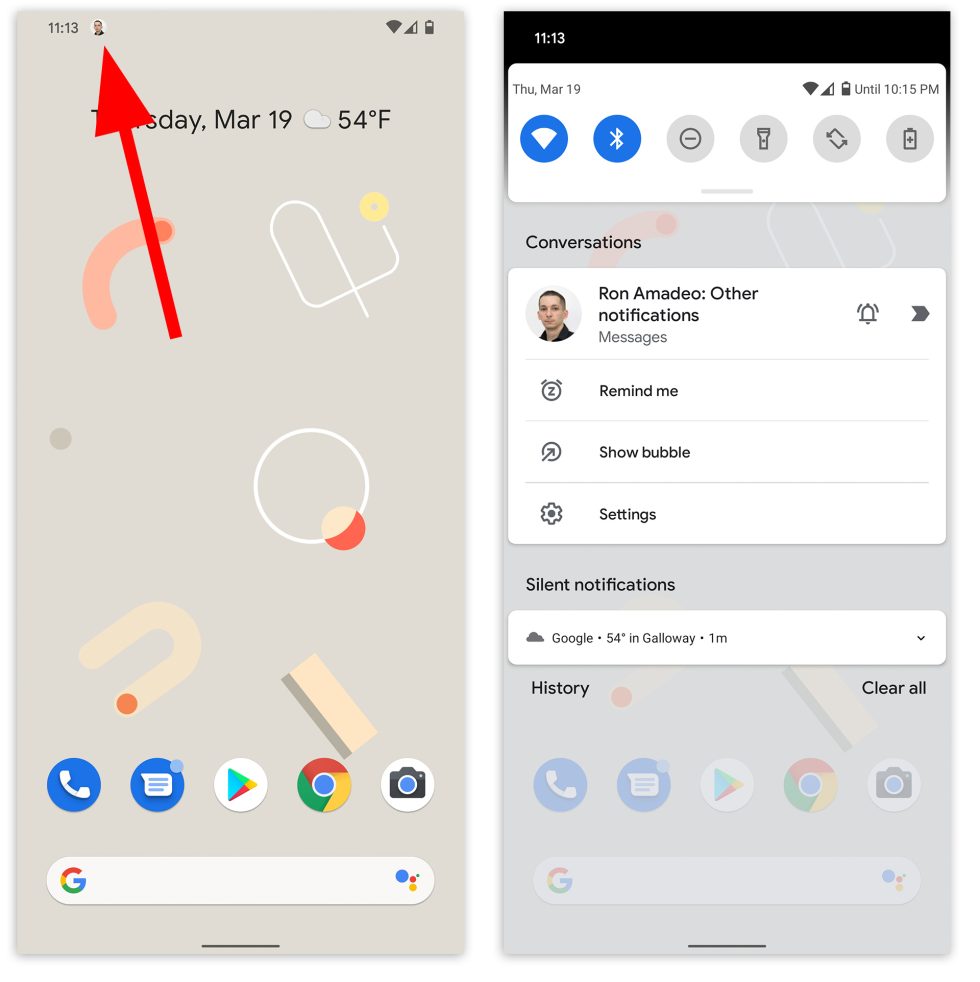The image size is (980, 982).
Task: Open the Phone app from the dock
Action: pyautogui.click(x=73, y=785)
